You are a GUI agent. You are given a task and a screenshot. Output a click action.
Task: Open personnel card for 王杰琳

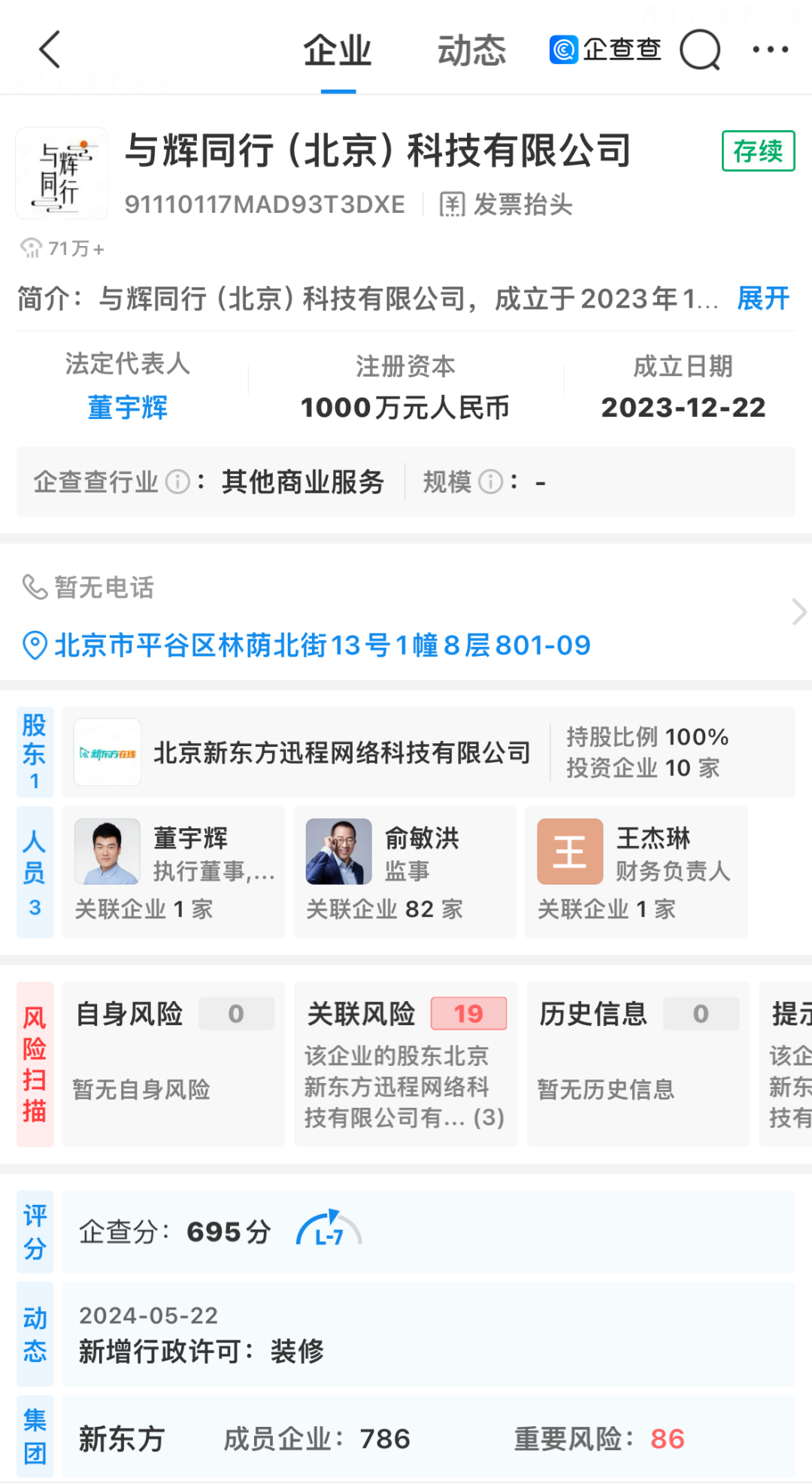coord(636,872)
